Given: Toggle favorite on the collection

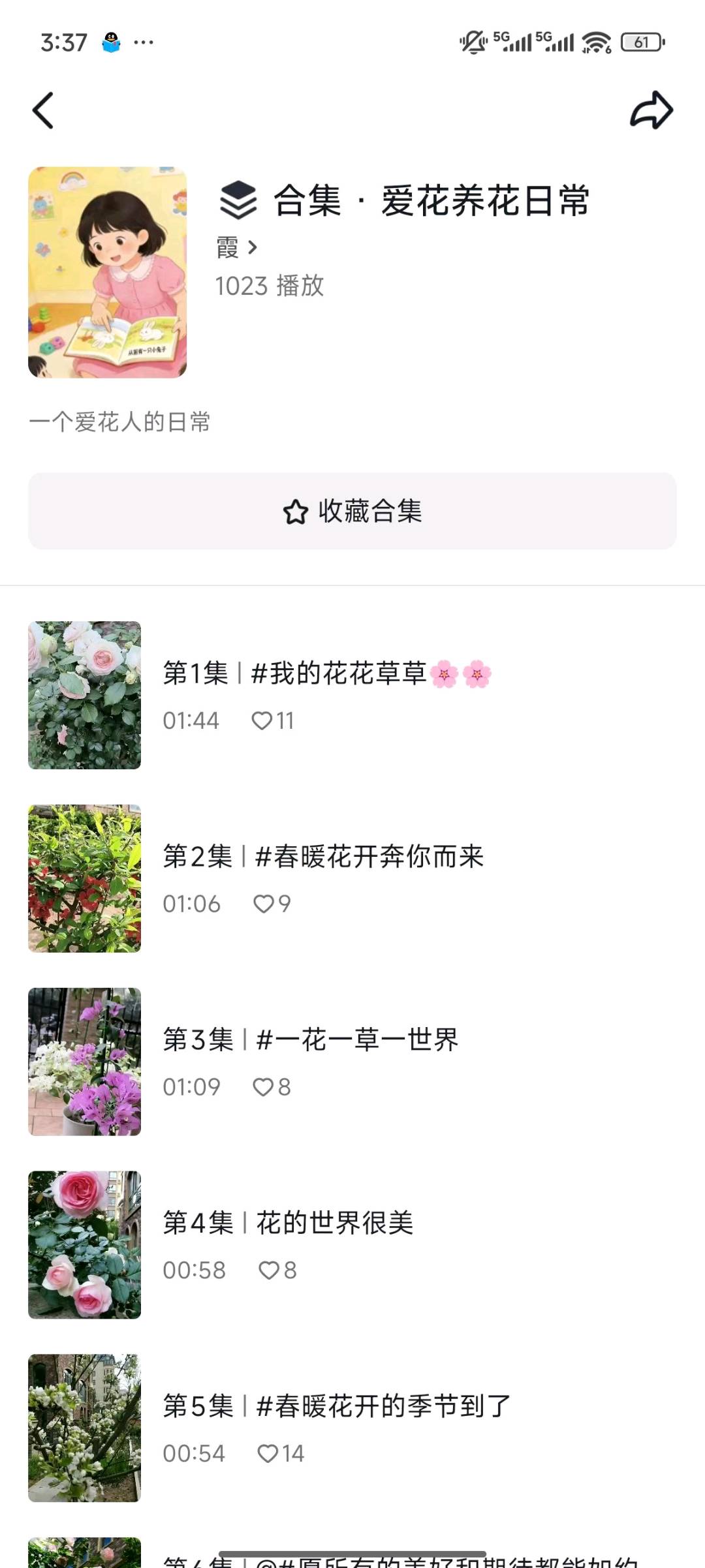Looking at the screenshot, I should click(x=351, y=513).
